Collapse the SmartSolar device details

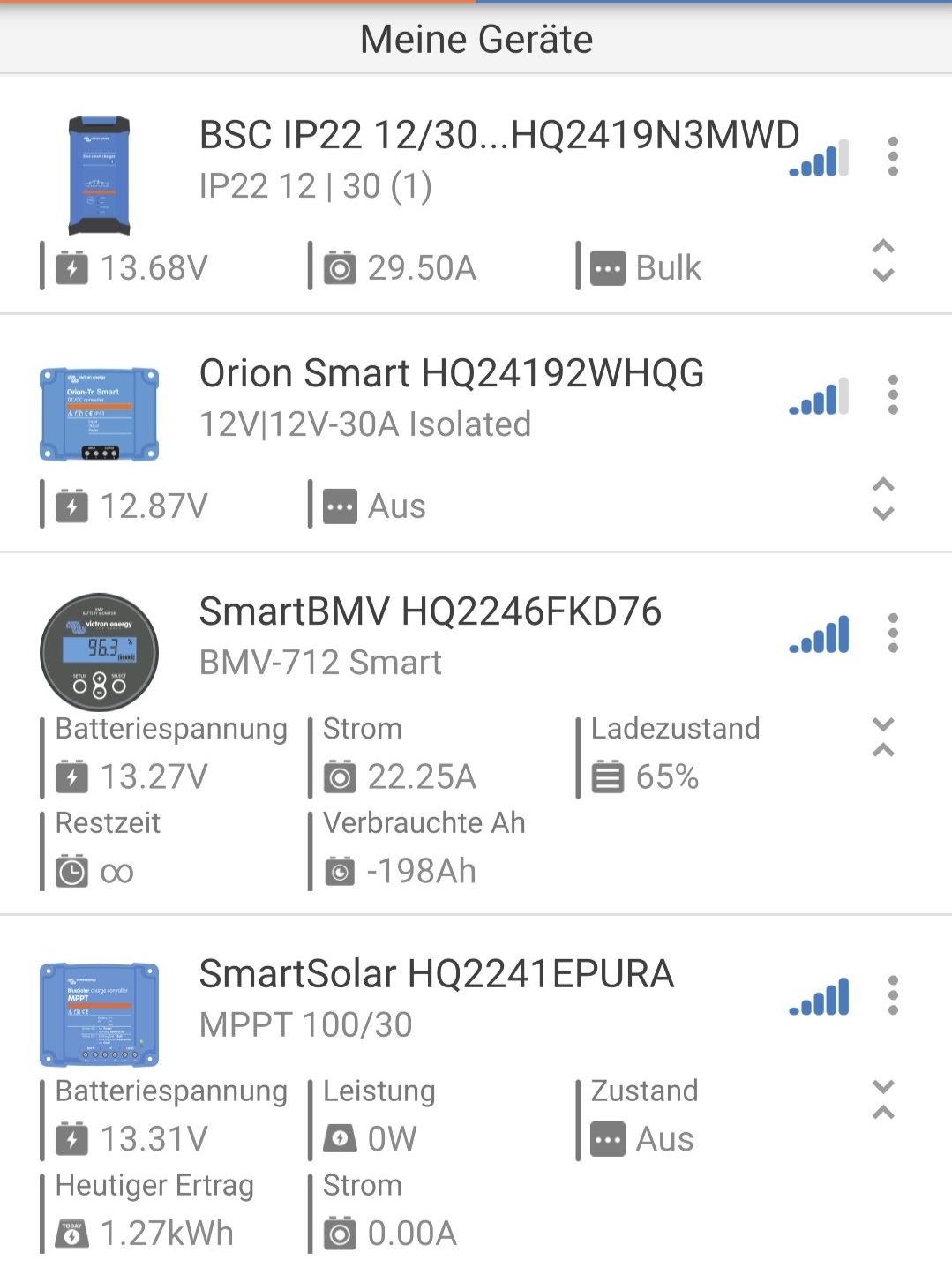[883, 1100]
